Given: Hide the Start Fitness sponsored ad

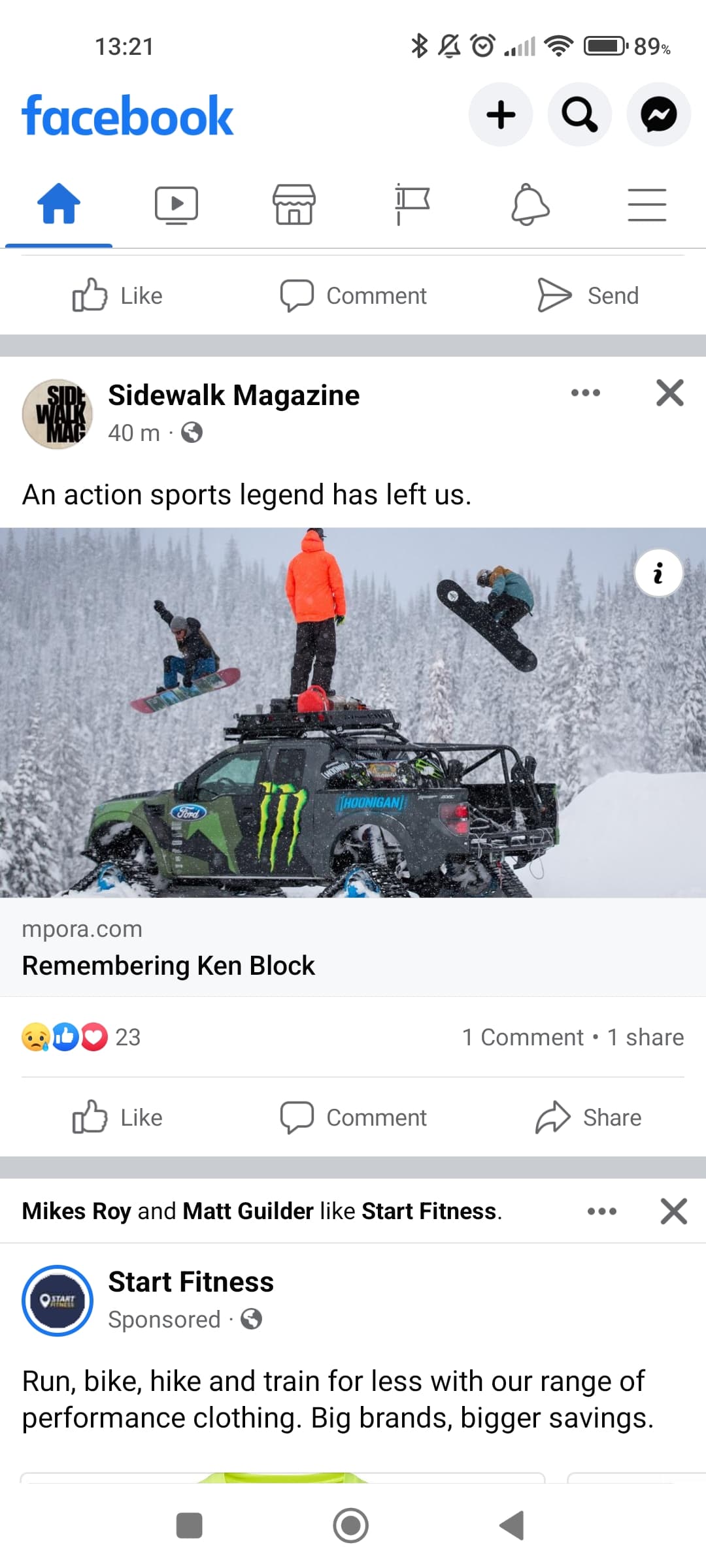Looking at the screenshot, I should point(673,1211).
